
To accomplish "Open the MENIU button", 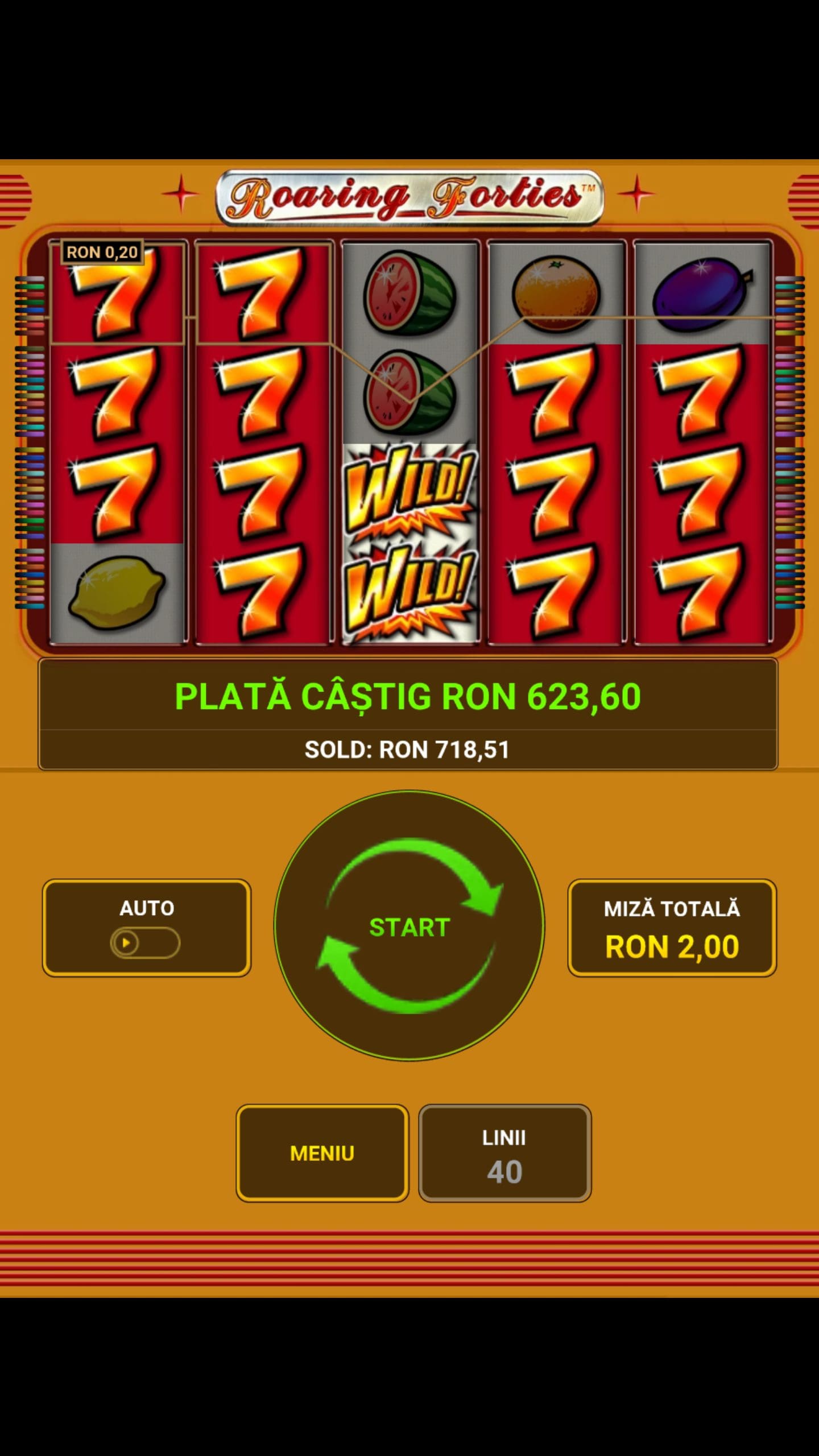I will click(x=322, y=1153).
